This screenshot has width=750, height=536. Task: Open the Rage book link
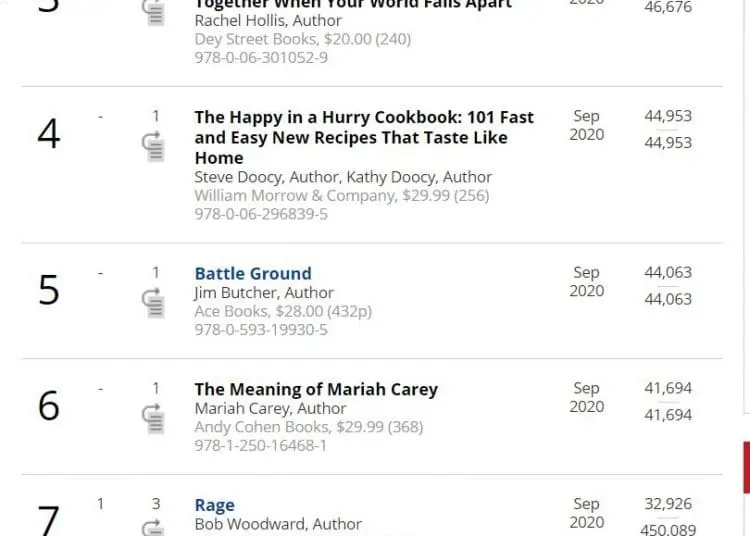[214, 505]
